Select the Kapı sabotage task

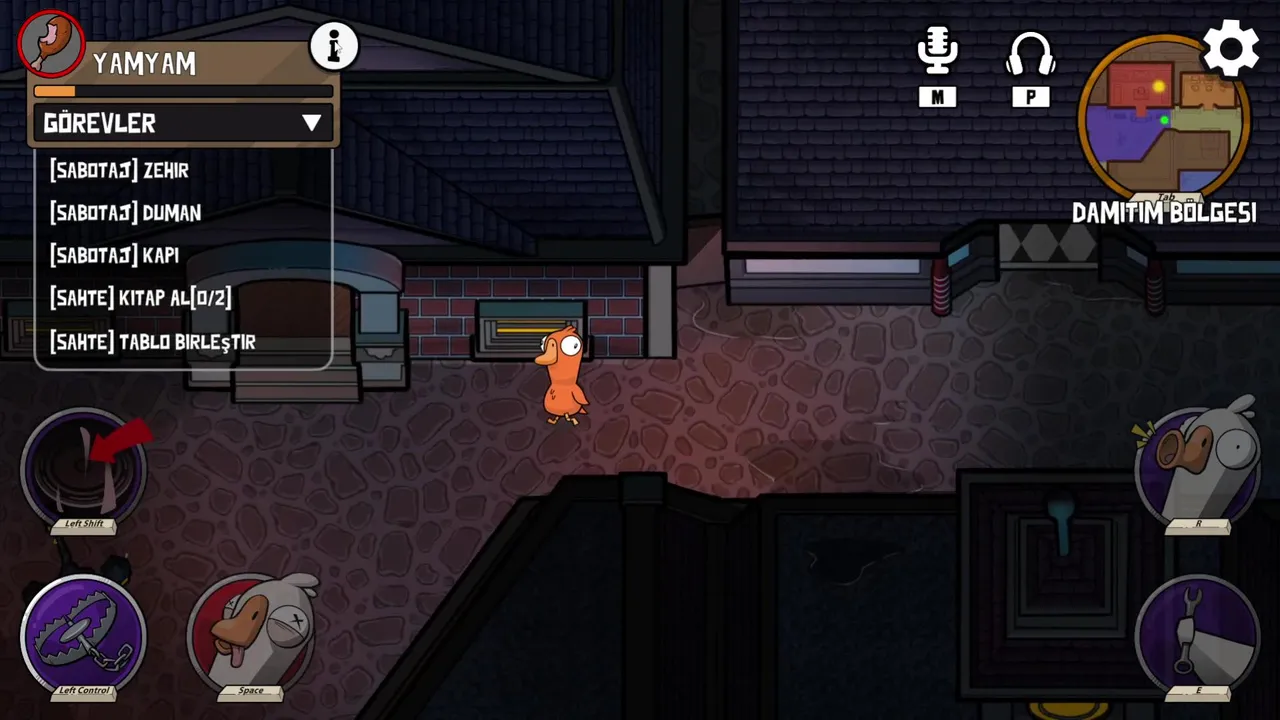[x=115, y=255]
